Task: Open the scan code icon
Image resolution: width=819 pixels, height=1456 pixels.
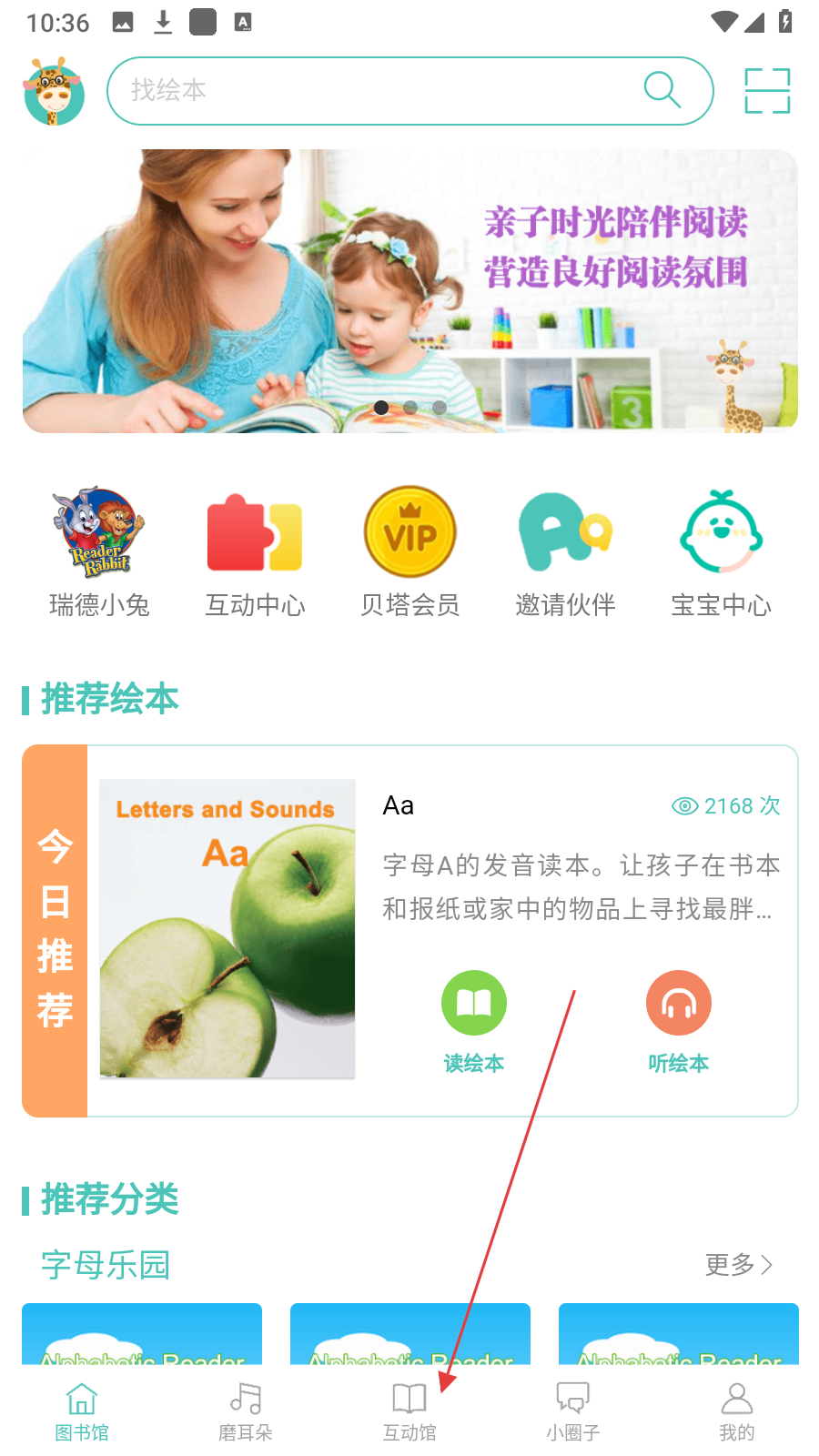Action: pos(767,91)
